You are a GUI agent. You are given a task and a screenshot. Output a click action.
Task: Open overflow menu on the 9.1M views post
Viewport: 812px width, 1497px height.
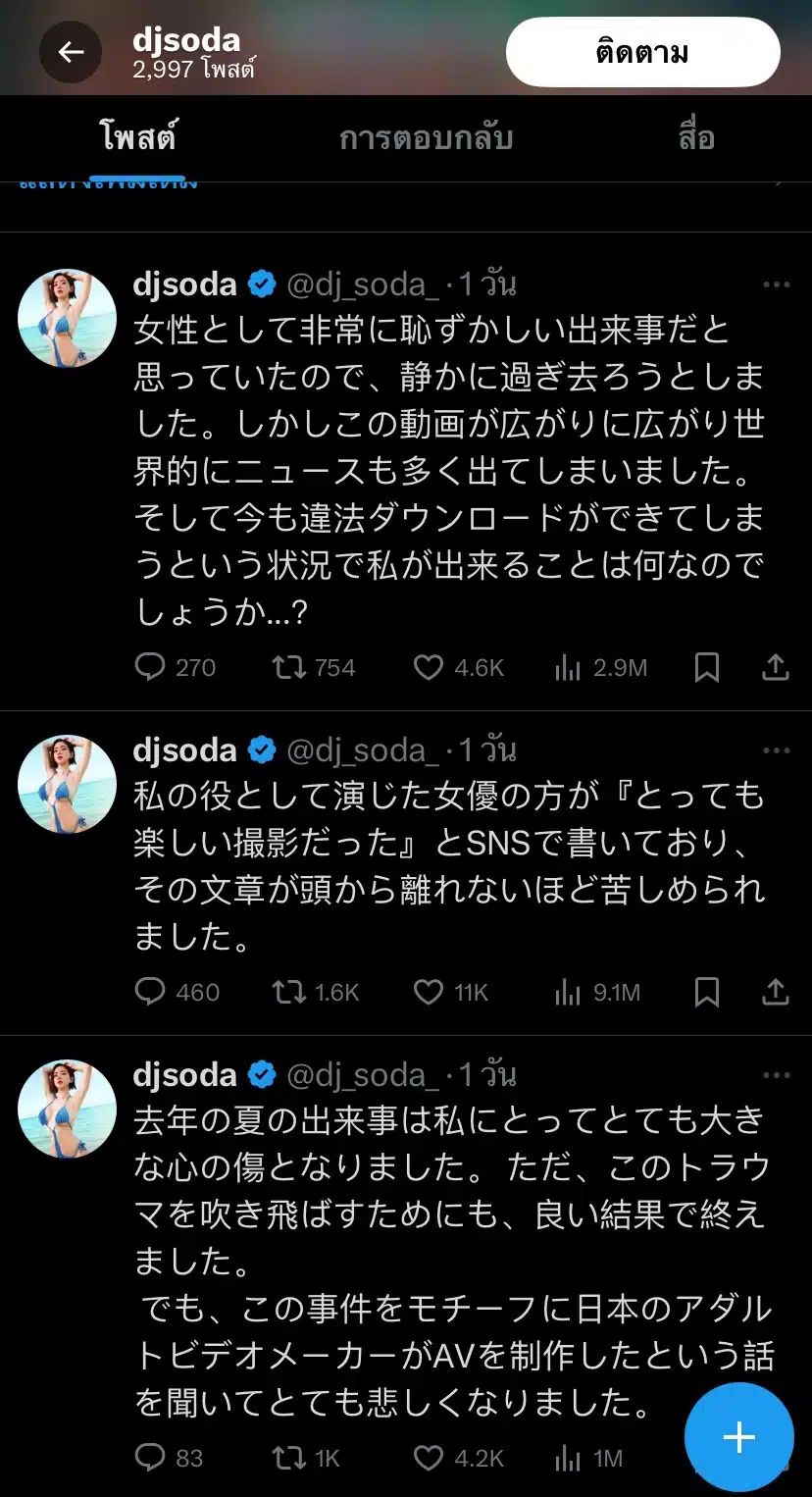(x=776, y=750)
